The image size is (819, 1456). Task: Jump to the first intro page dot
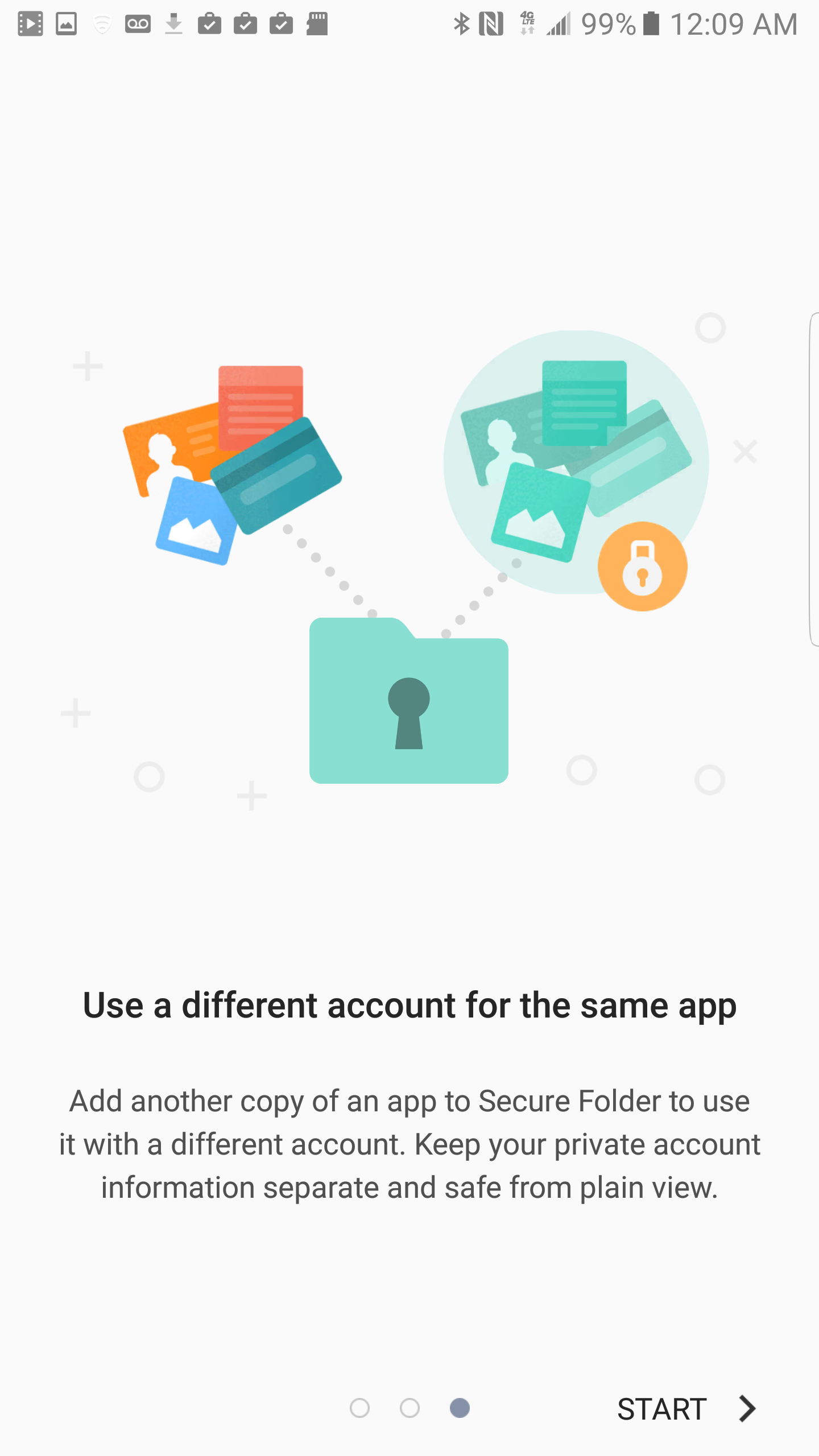coord(359,1408)
